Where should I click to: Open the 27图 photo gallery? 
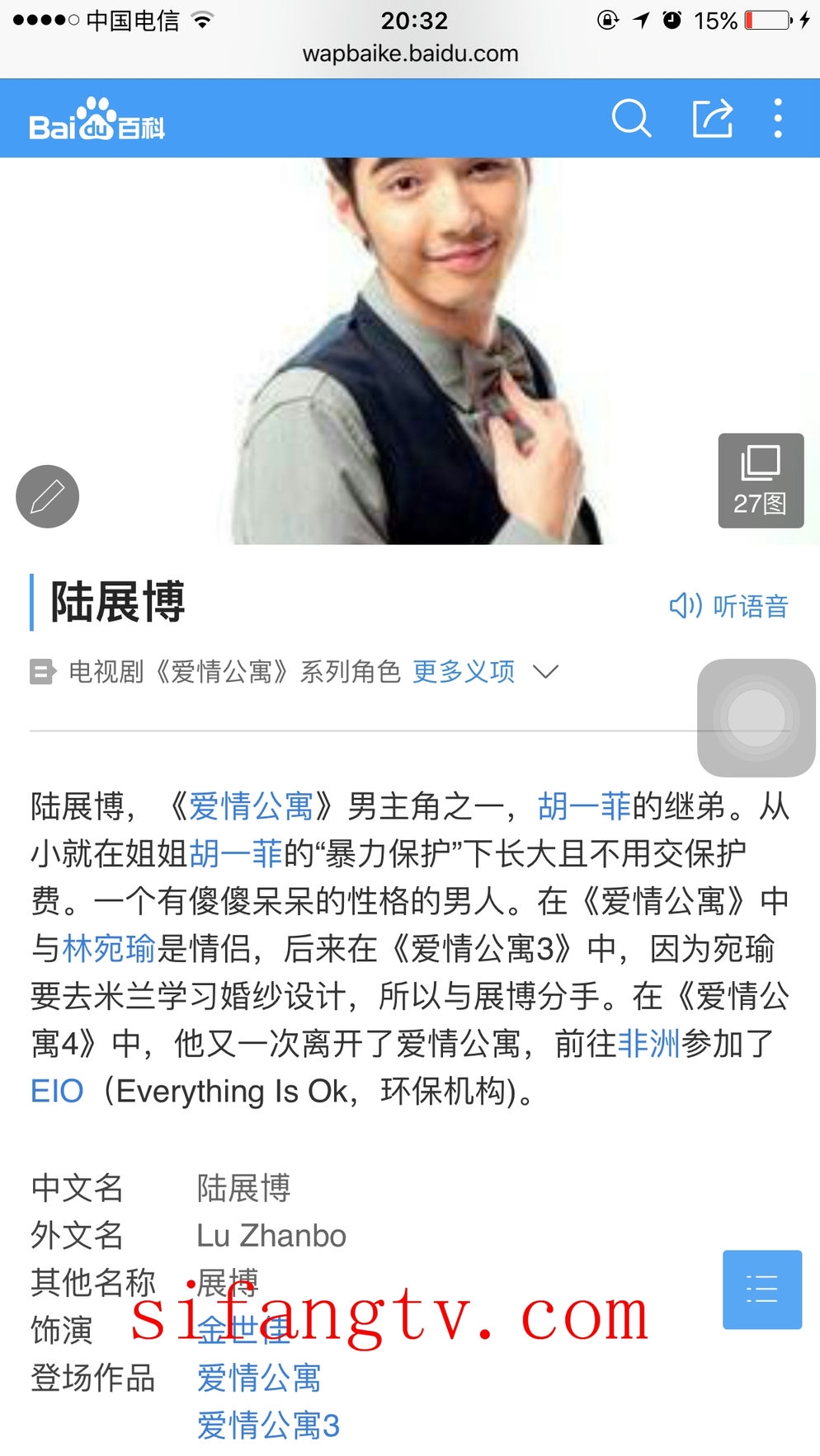[760, 481]
